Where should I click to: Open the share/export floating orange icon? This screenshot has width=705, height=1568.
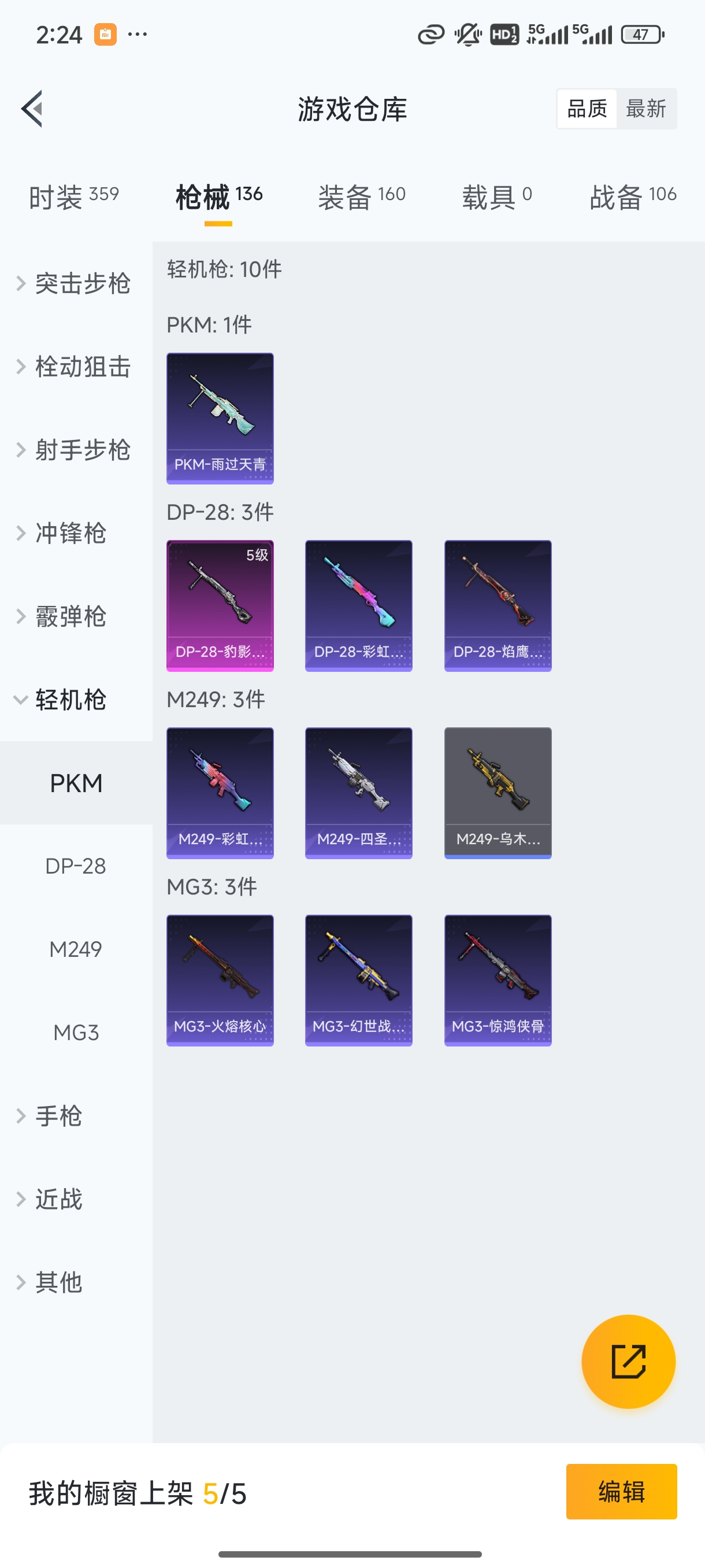tap(628, 1362)
